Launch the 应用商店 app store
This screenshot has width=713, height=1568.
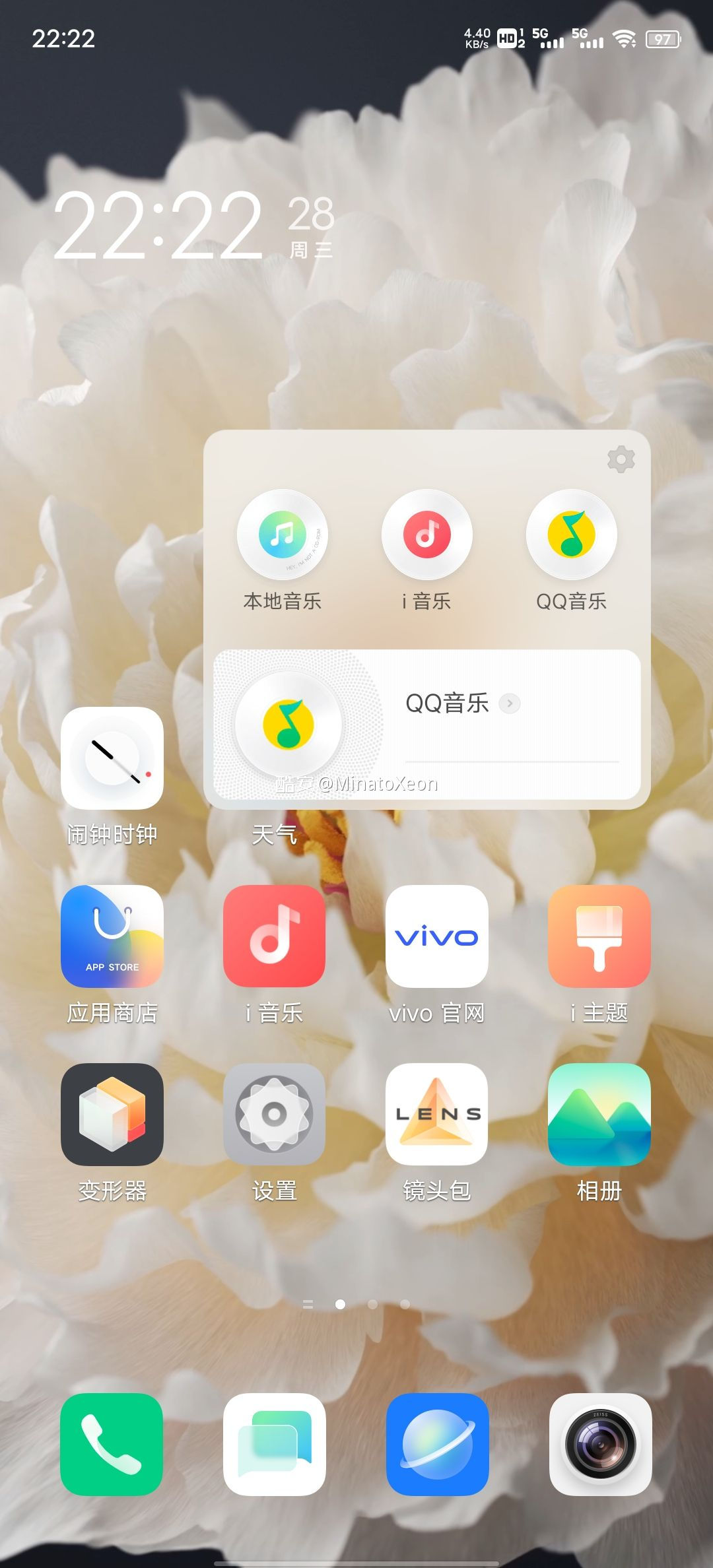112,936
